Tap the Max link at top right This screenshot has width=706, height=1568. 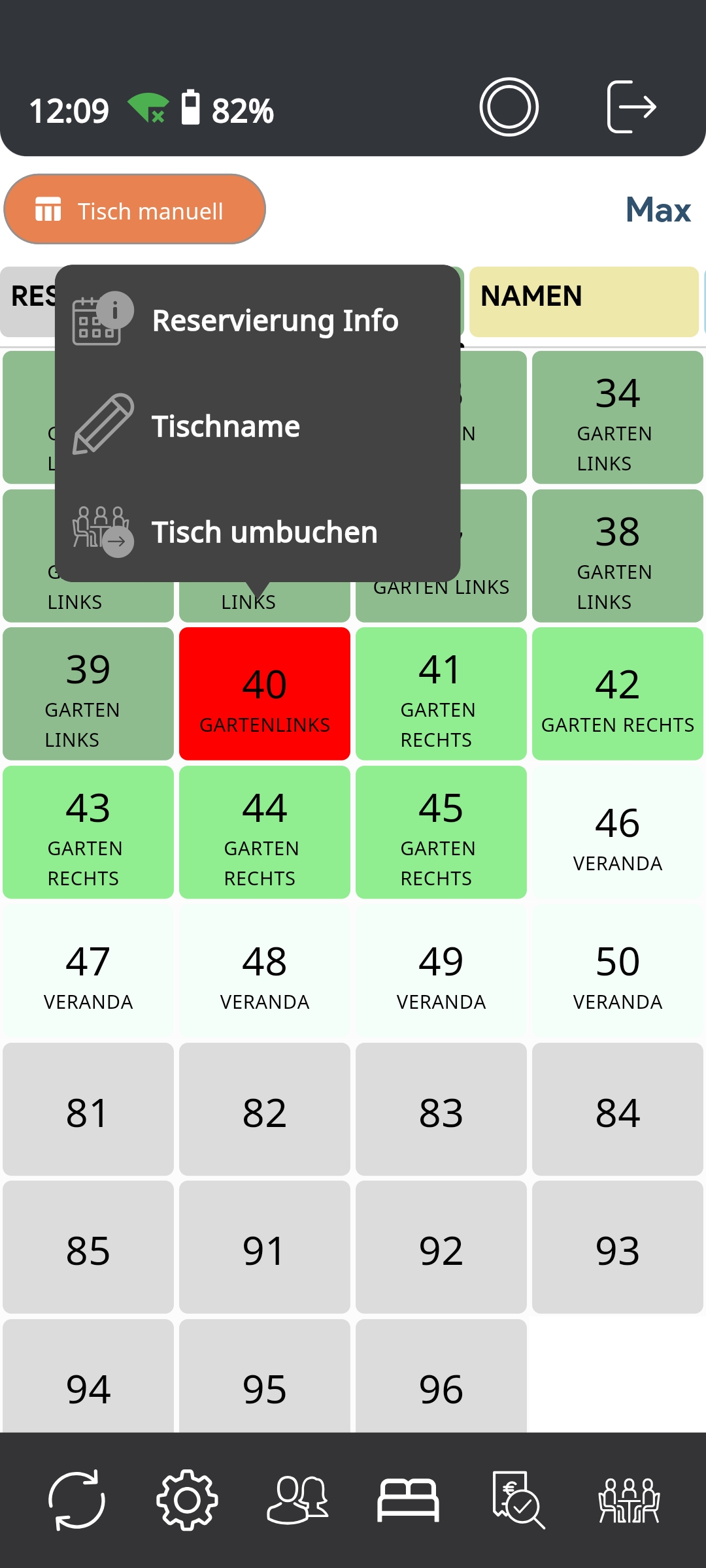pyautogui.click(x=658, y=210)
